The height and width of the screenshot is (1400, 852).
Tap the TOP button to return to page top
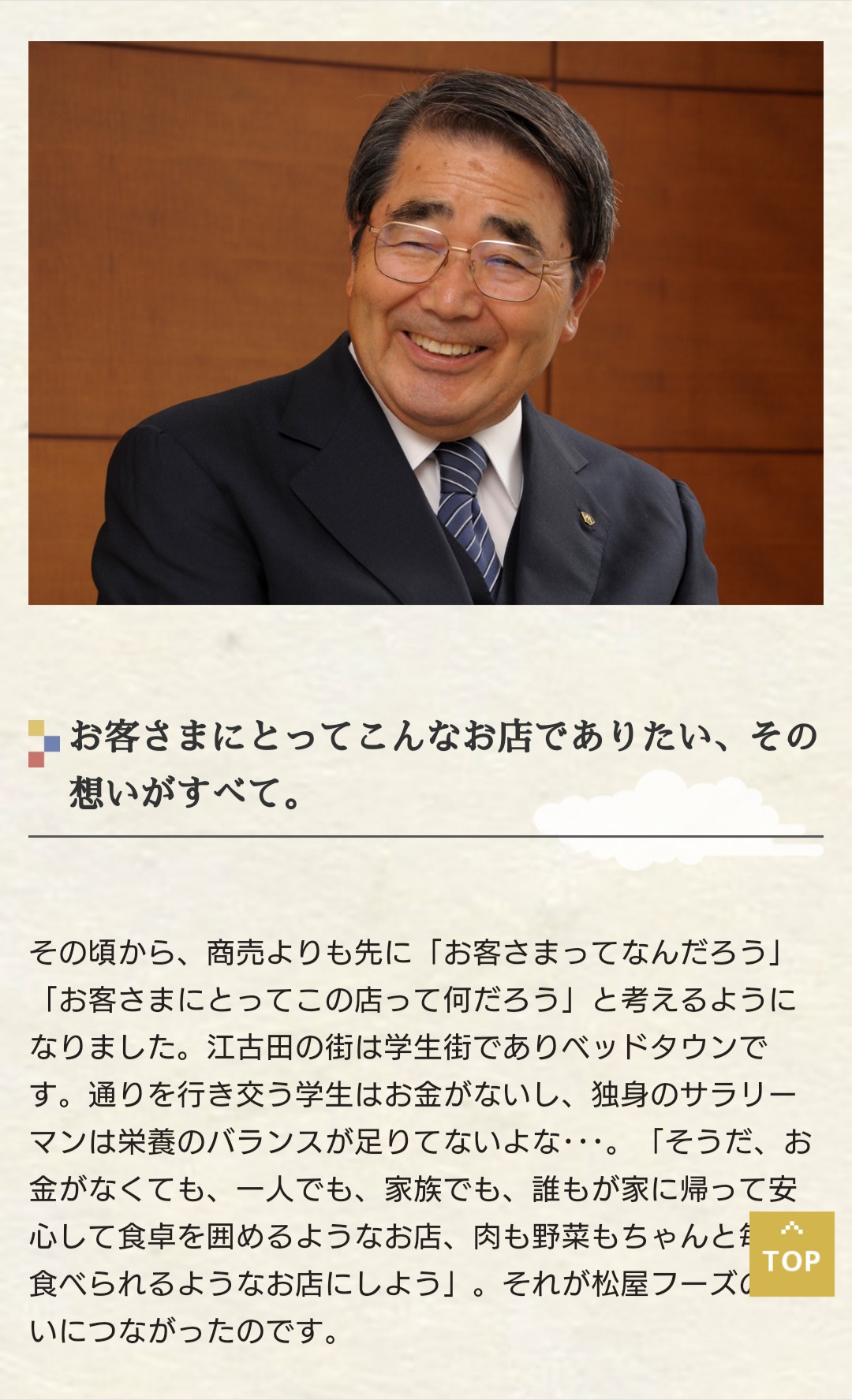point(791,1253)
